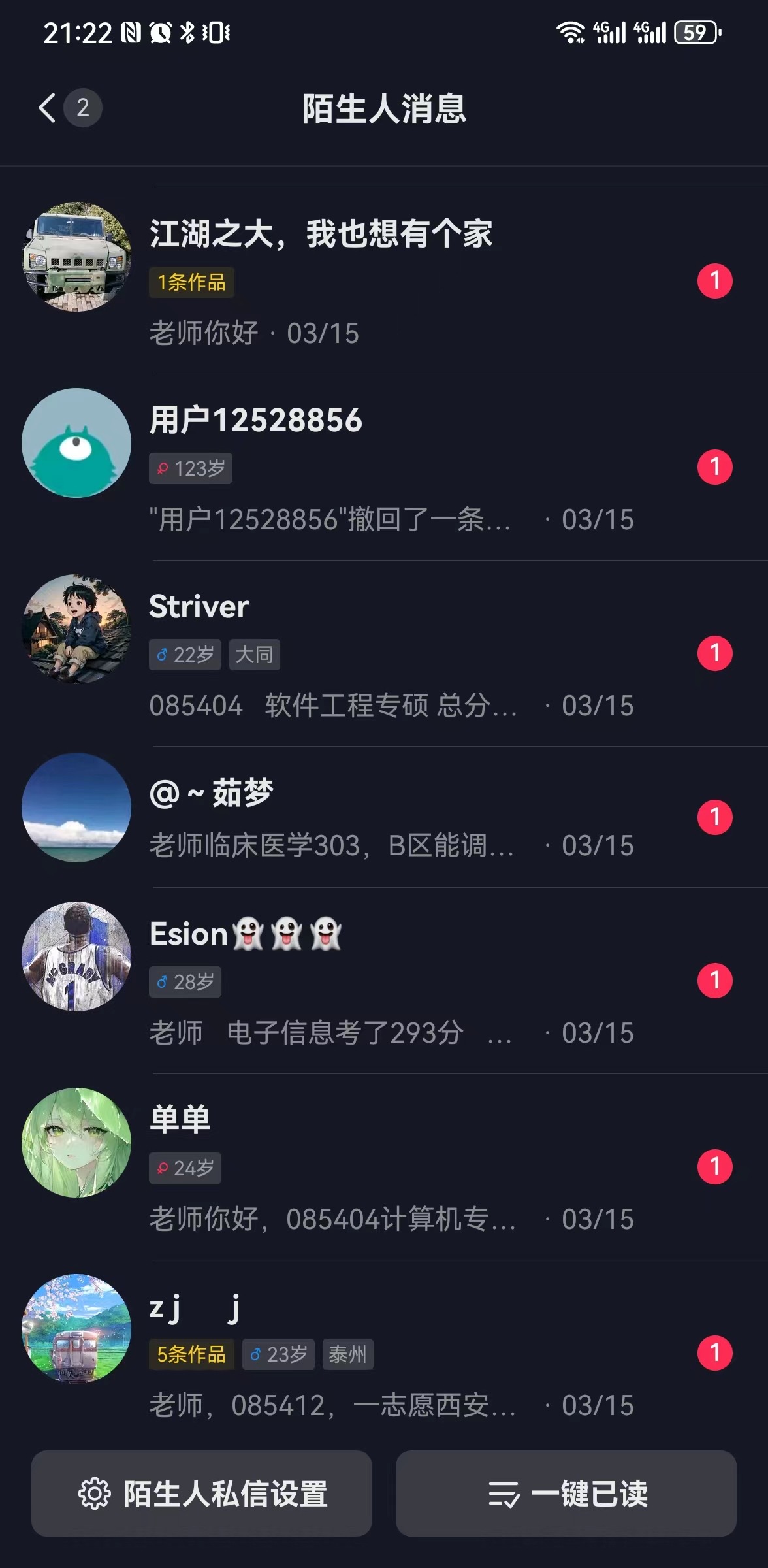The width and height of the screenshot is (768, 1568).
Task: Tap the male gender icon on Esion's age tag
Action: (163, 982)
